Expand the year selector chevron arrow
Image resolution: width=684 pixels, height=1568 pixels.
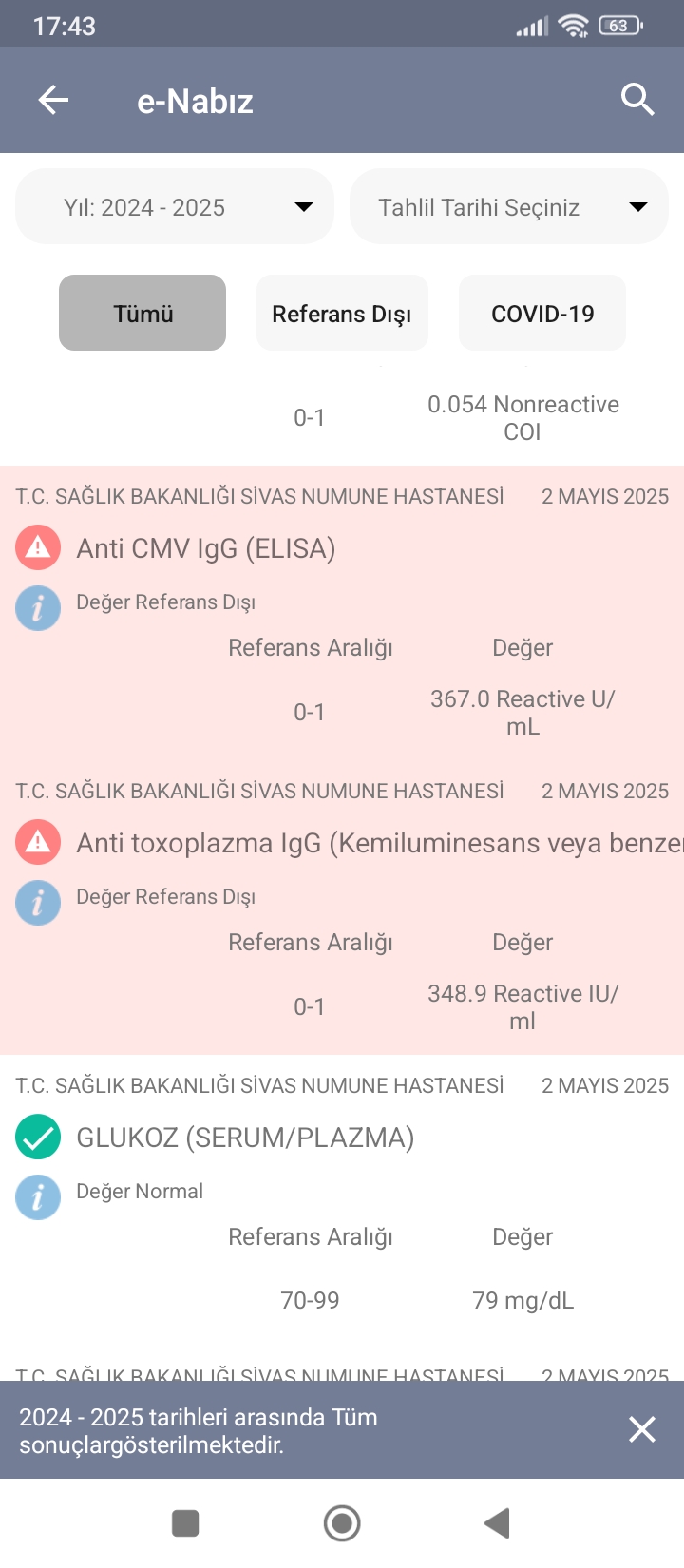(x=303, y=206)
